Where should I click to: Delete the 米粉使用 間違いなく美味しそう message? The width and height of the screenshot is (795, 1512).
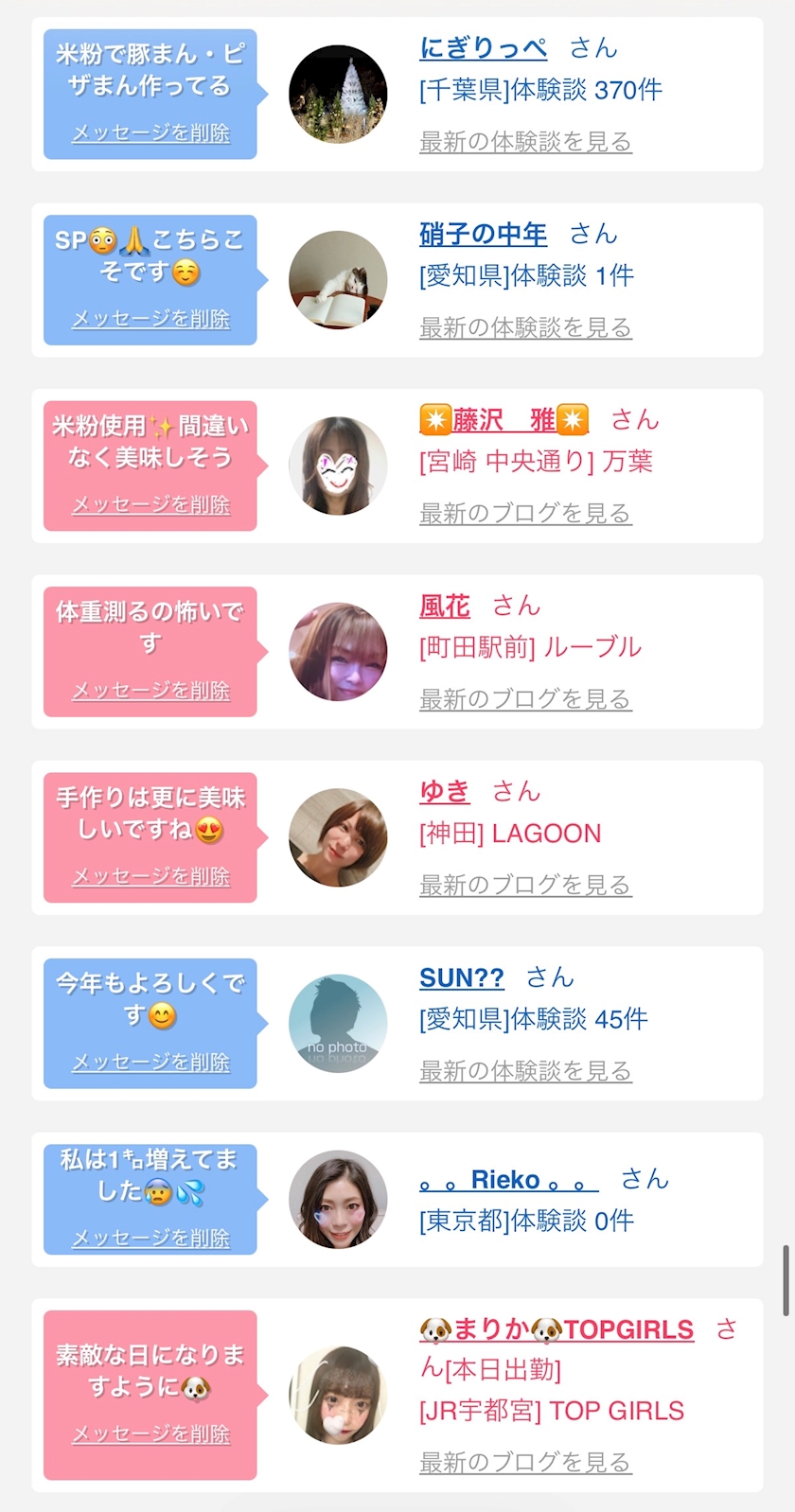point(150,505)
